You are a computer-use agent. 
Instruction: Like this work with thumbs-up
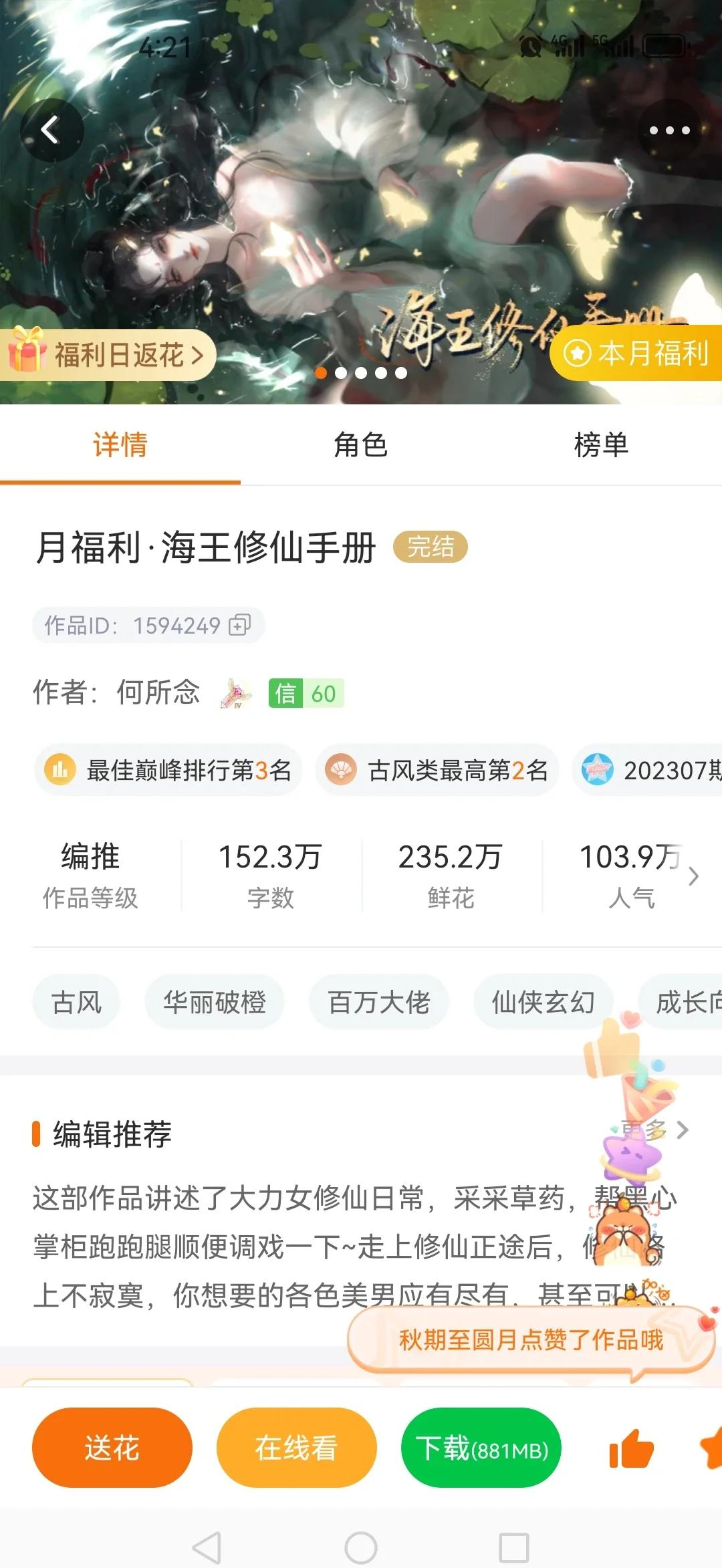point(630,1449)
